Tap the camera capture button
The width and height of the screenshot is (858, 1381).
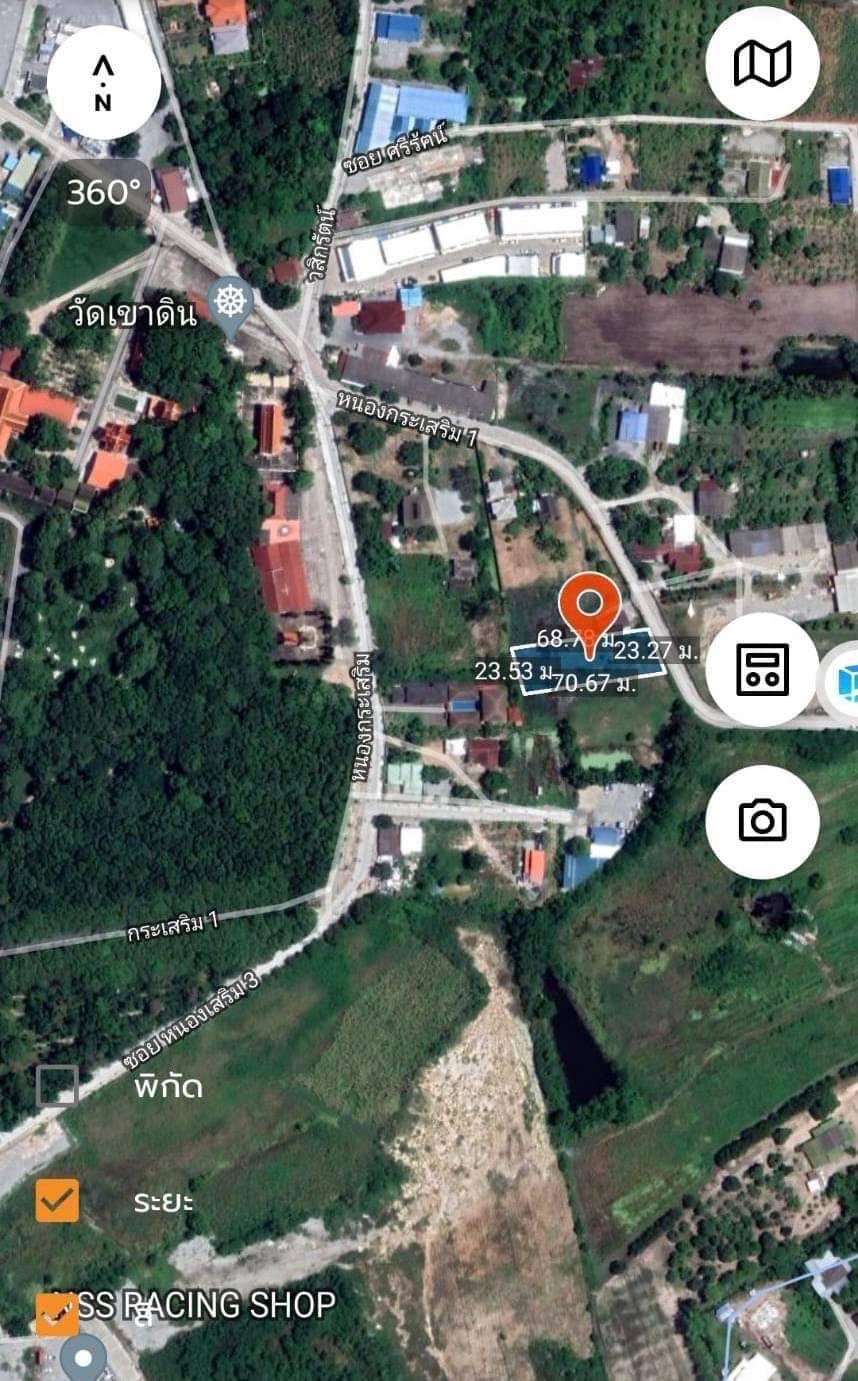pyautogui.click(x=762, y=821)
